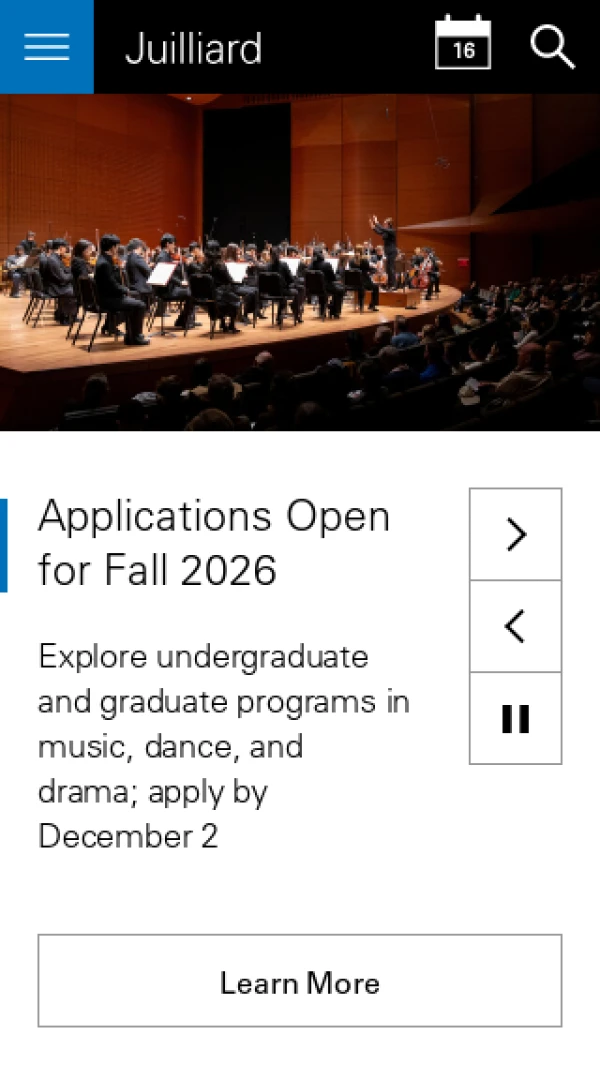Go to the Juilliard home page
The height and width of the screenshot is (1065, 600).
(193, 48)
